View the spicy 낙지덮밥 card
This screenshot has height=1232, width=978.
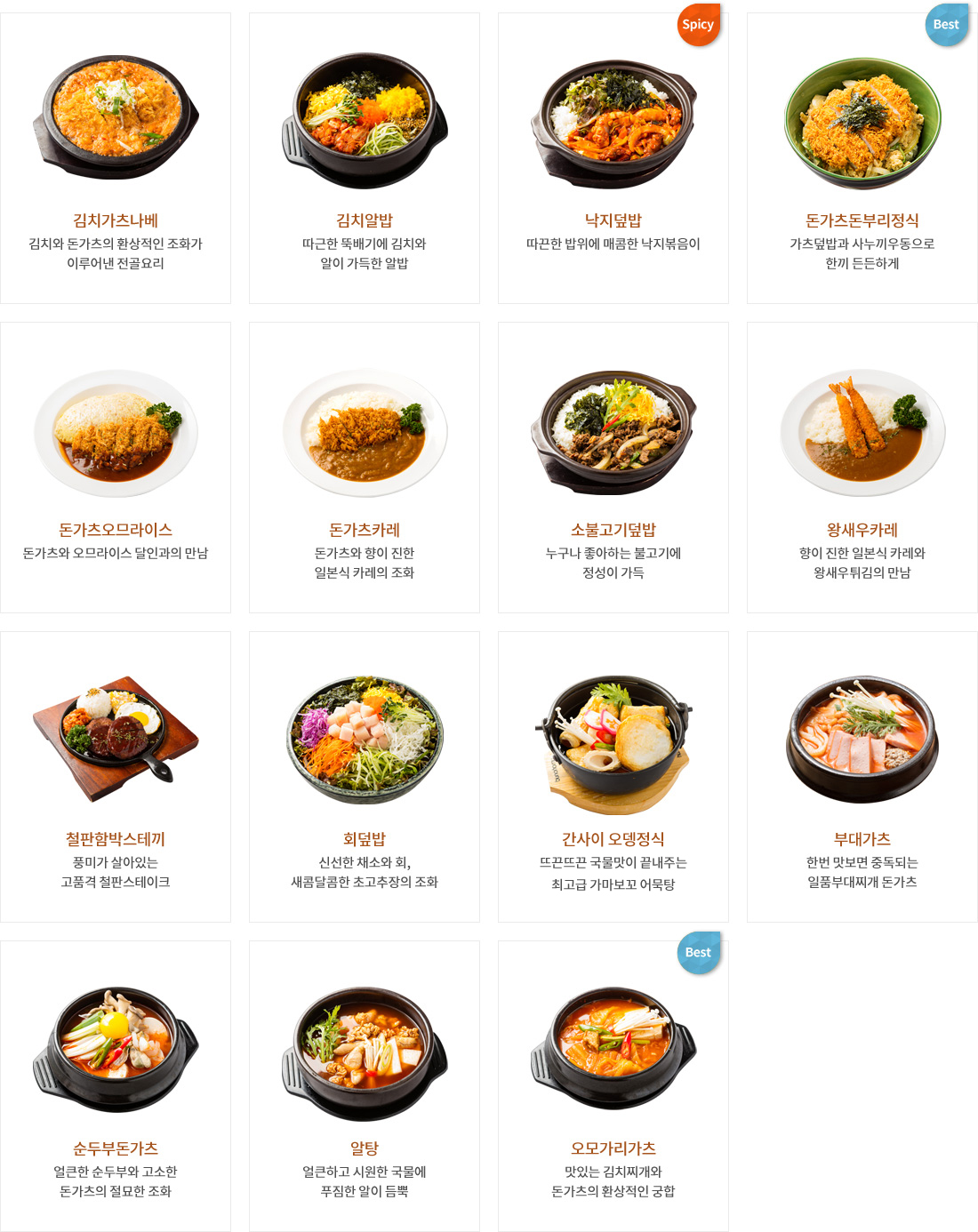pos(613,158)
